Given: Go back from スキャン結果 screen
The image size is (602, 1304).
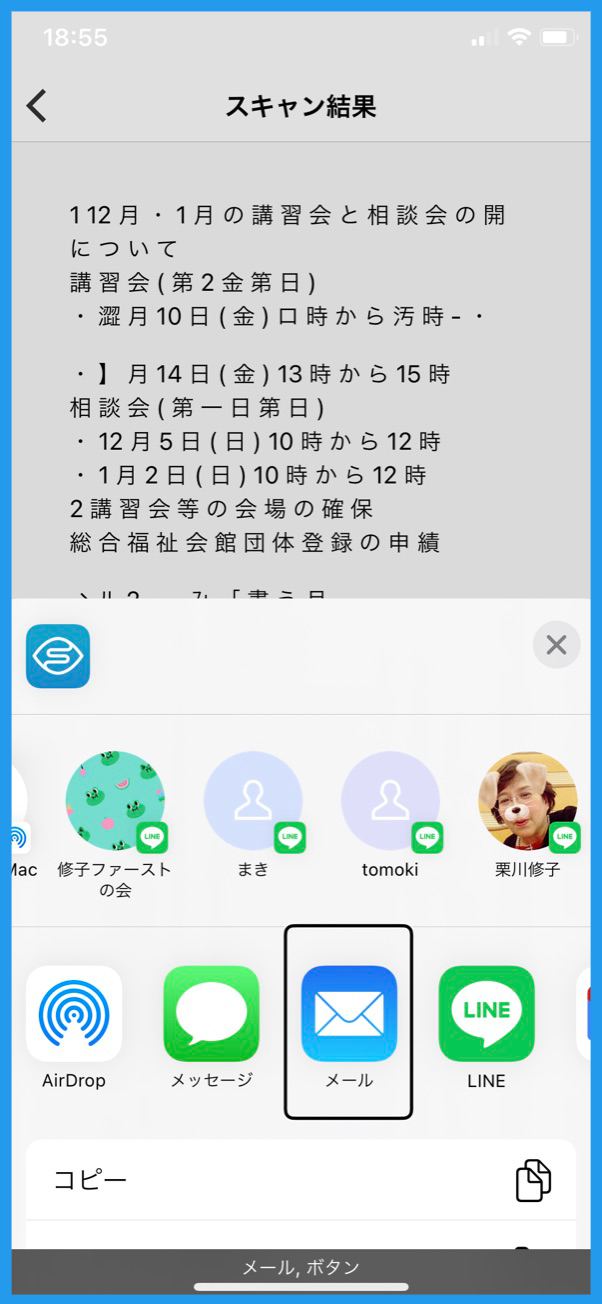Looking at the screenshot, I should [x=37, y=106].
